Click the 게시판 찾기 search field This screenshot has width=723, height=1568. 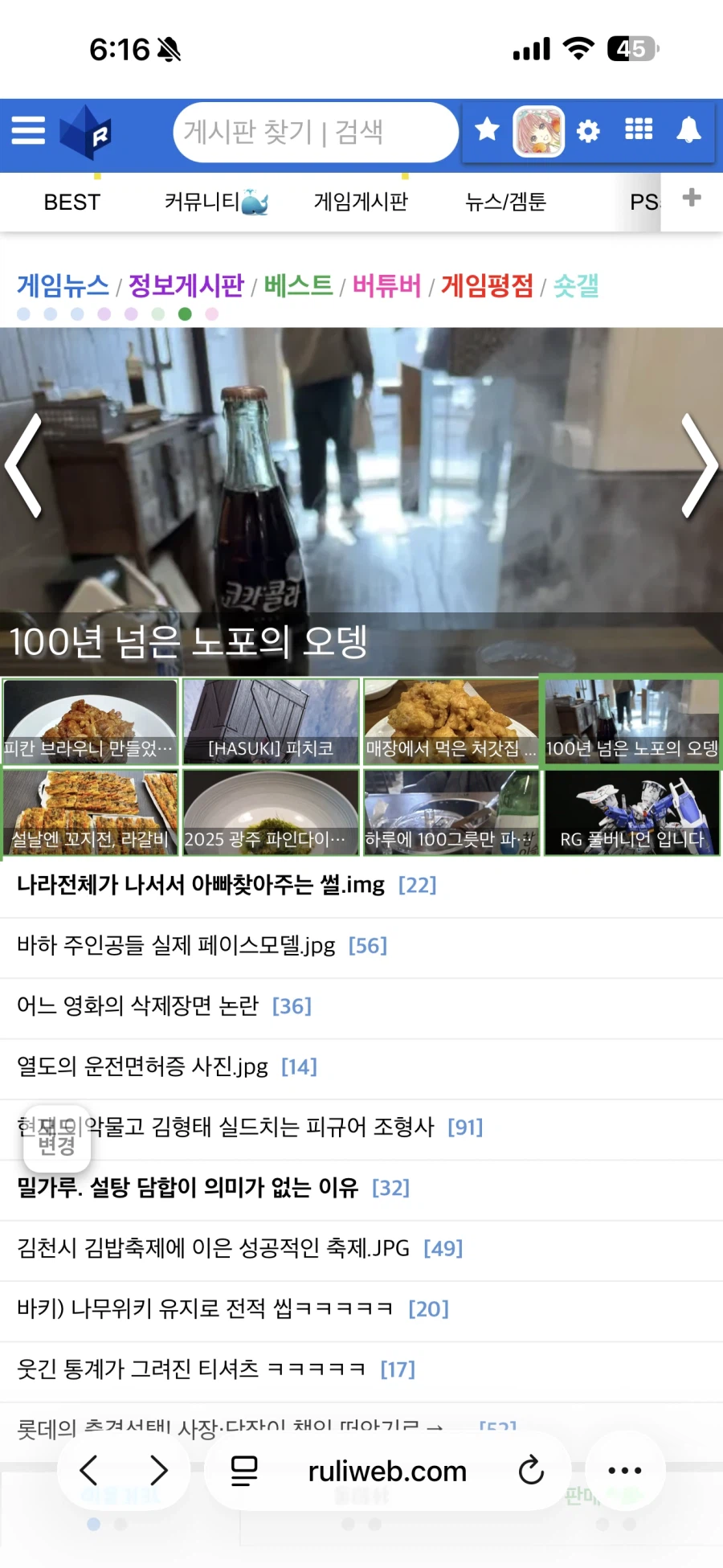tap(315, 132)
